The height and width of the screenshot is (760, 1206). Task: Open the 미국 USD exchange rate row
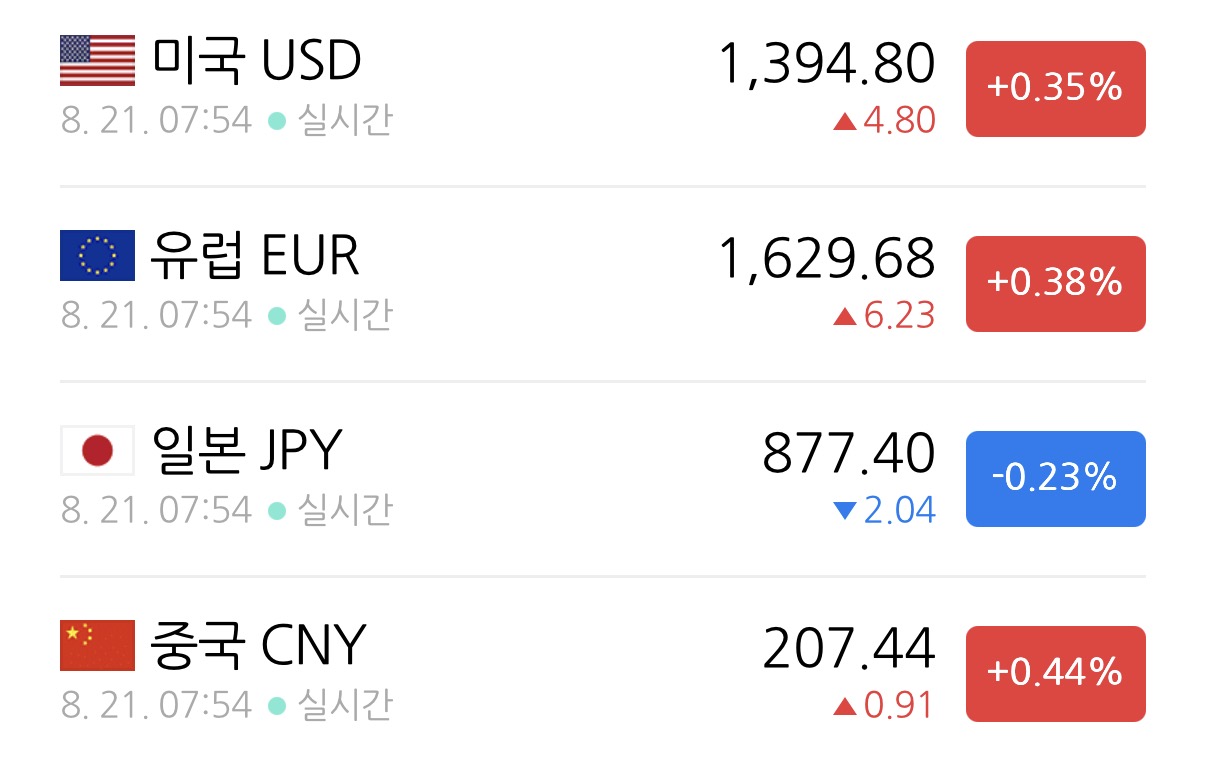point(603,88)
